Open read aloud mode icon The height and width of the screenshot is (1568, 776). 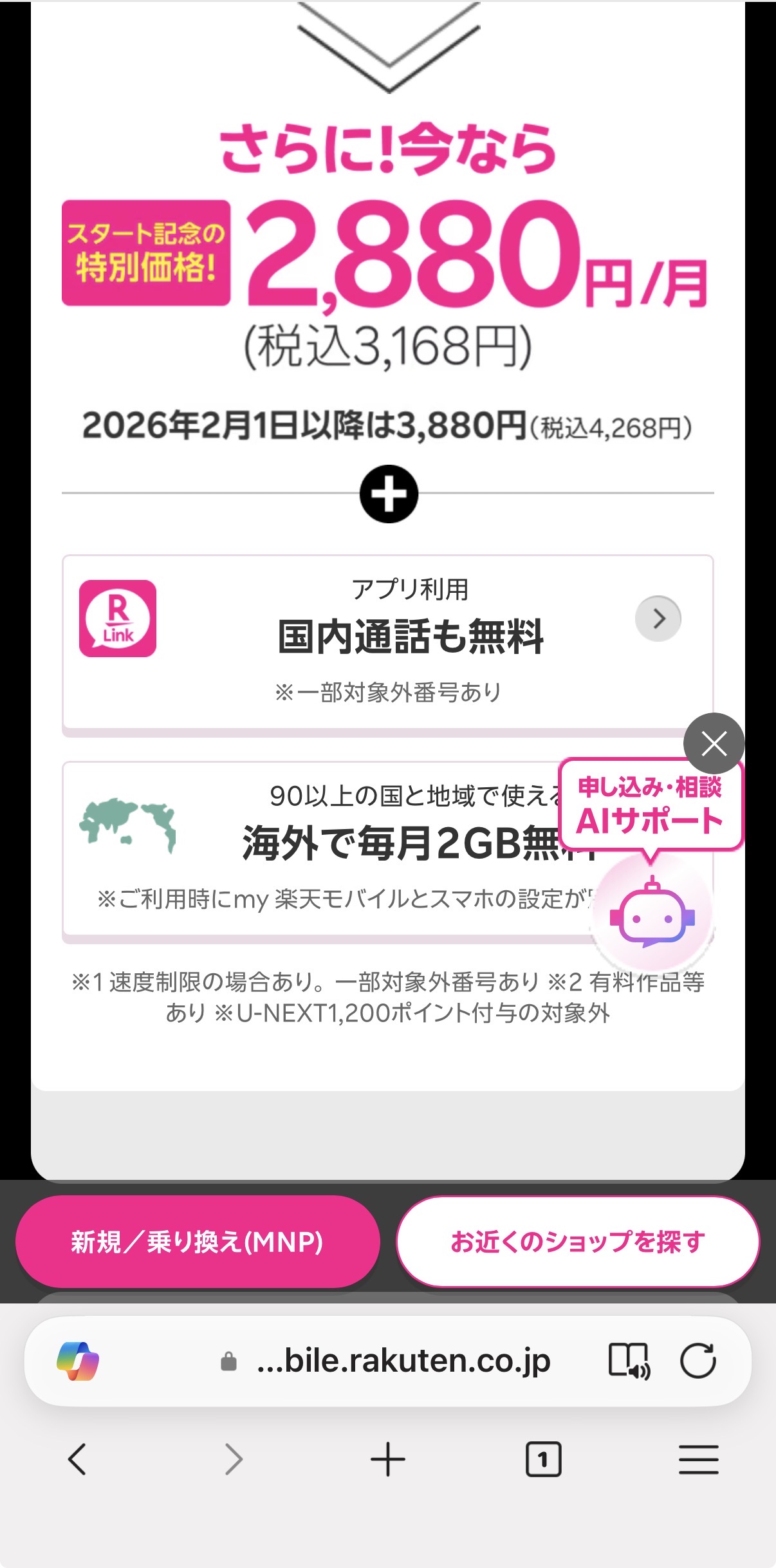pyautogui.click(x=629, y=1361)
